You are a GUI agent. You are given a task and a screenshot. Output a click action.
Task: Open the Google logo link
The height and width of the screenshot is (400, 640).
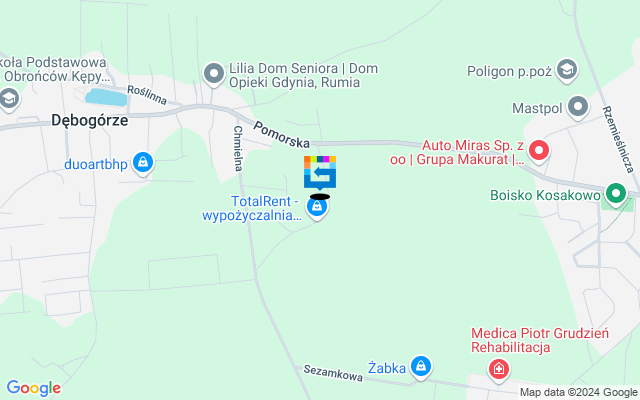[x=33, y=388]
